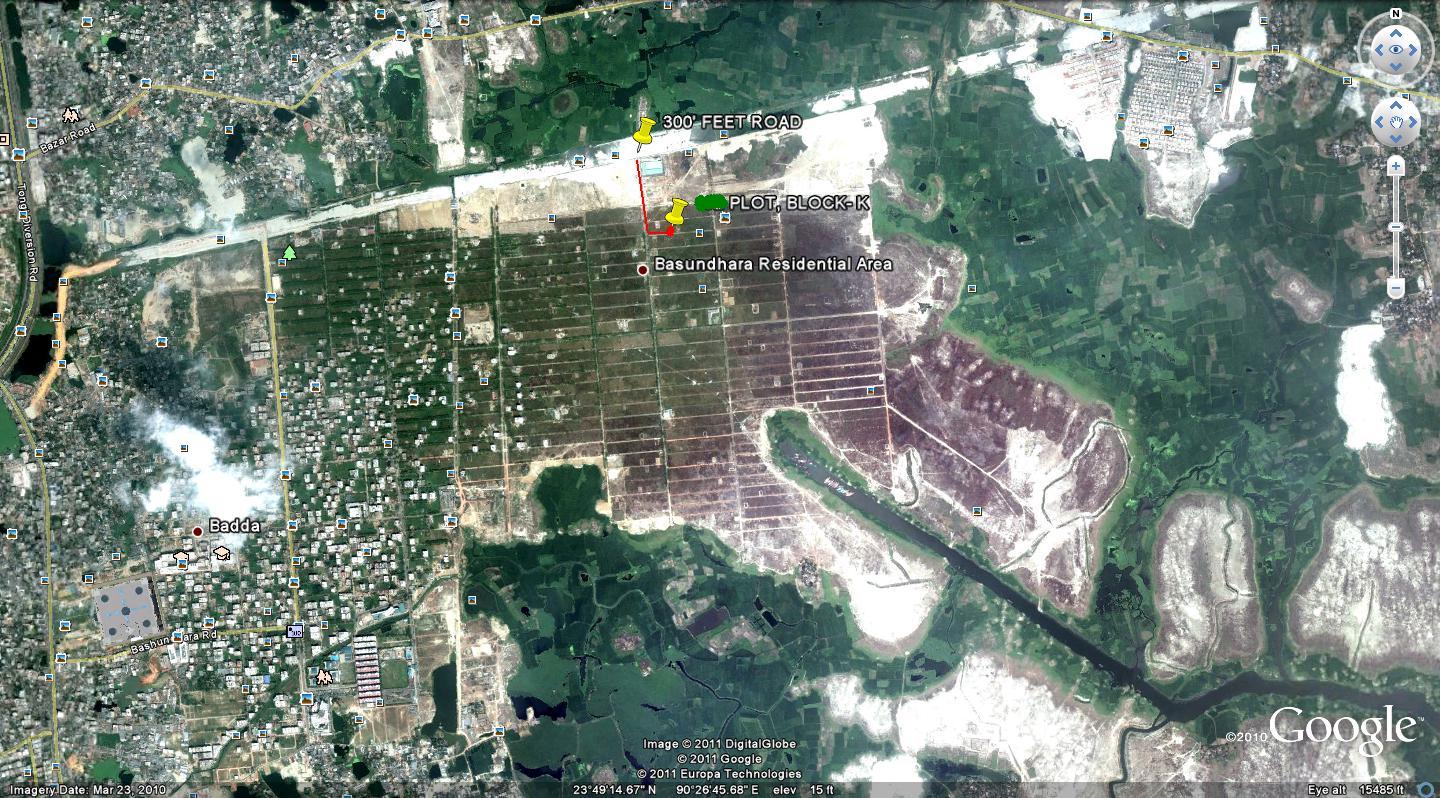The image size is (1440, 798).
Task: Rotate the view left on look joystick
Action: click(1378, 49)
